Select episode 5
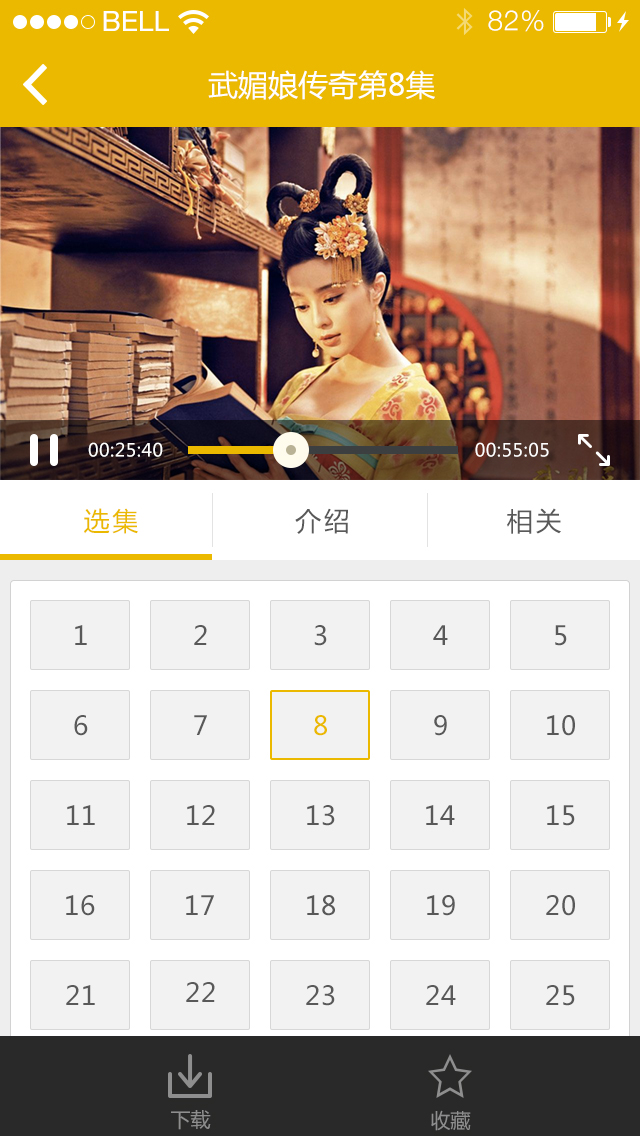The image size is (640, 1136). (560, 635)
